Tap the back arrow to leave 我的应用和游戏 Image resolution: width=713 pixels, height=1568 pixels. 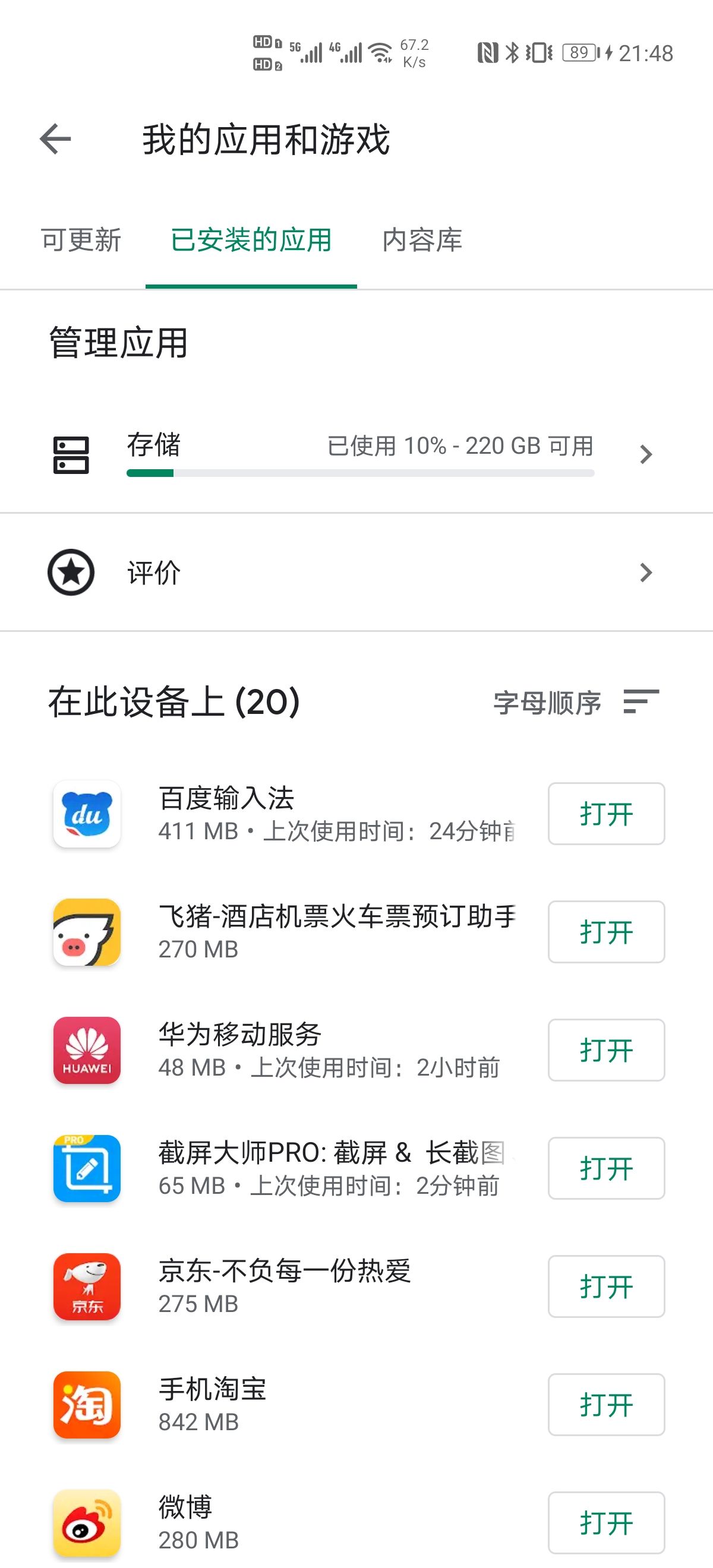[55, 139]
